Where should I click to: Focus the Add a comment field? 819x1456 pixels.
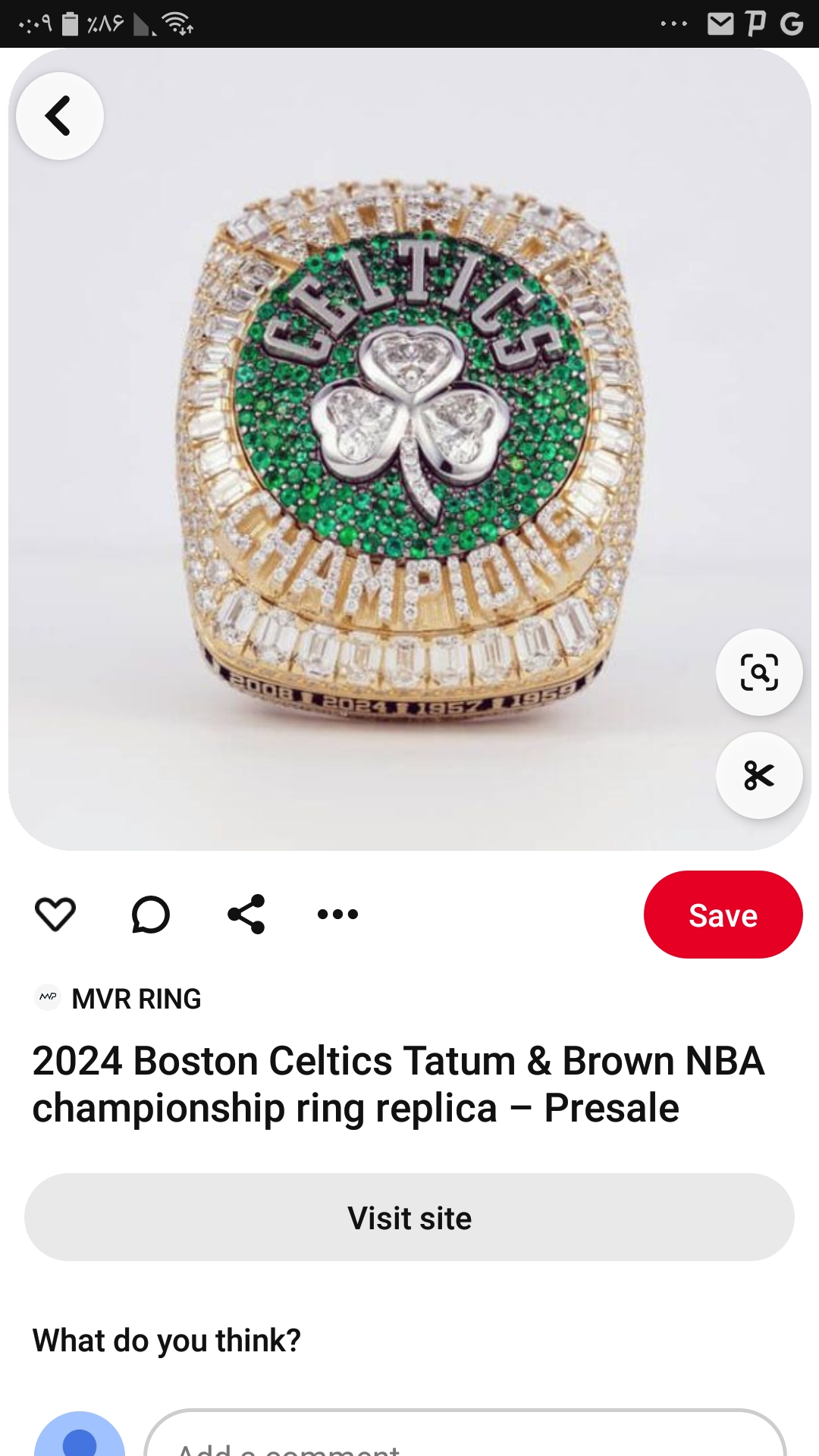[x=465, y=1433]
